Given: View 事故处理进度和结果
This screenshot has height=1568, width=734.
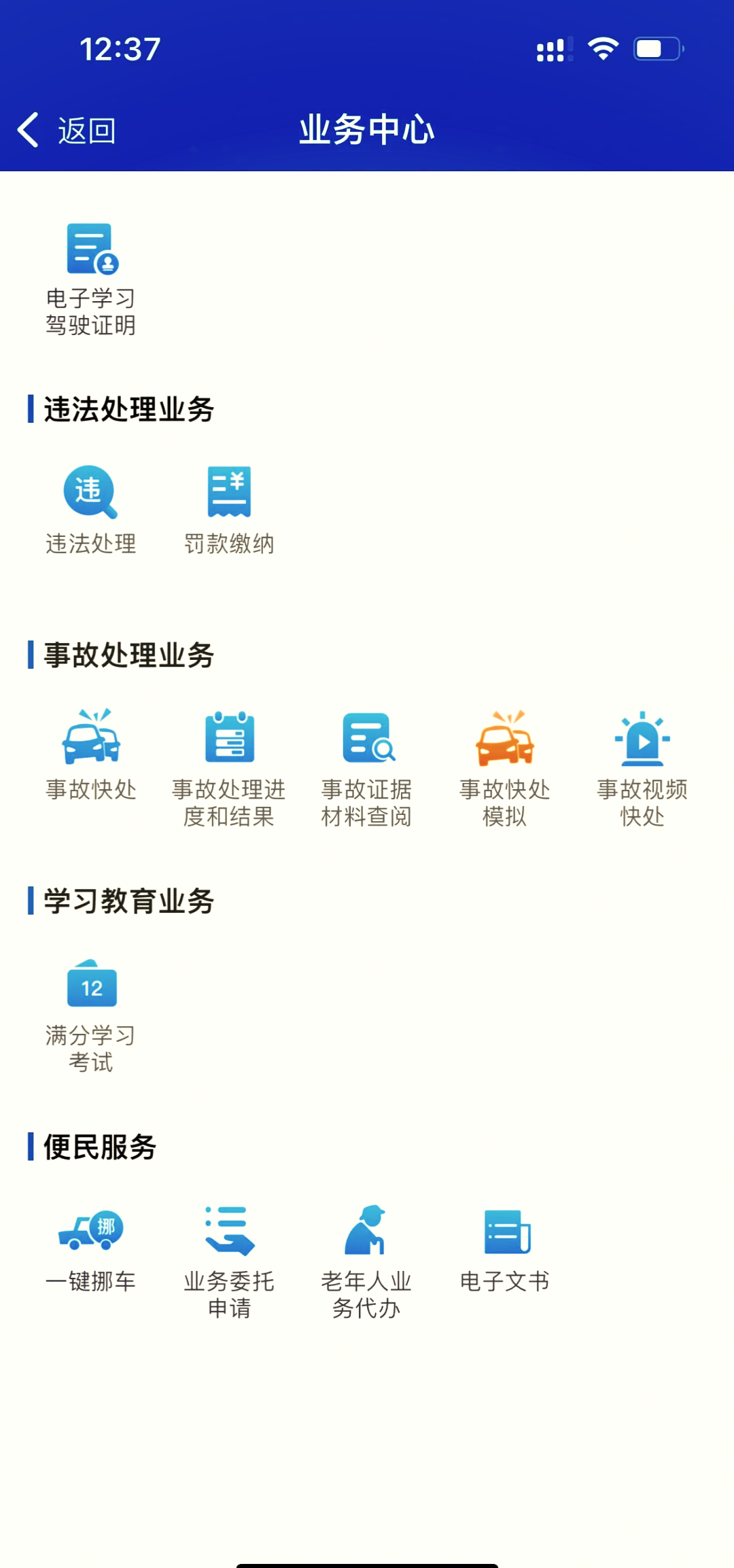Looking at the screenshot, I should coord(229,769).
